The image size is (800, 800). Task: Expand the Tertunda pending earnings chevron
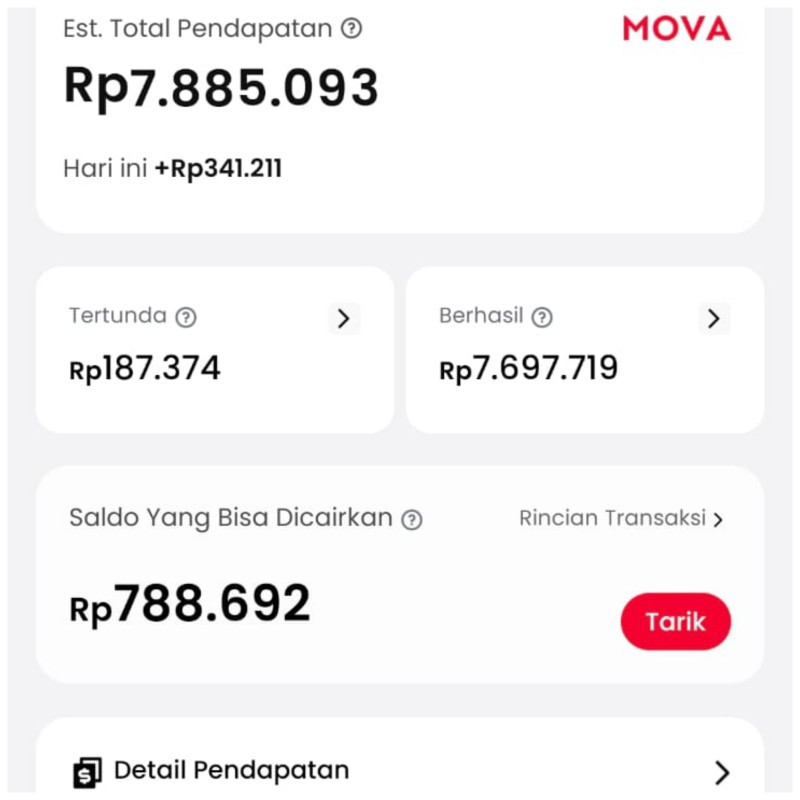(x=343, y=318)
